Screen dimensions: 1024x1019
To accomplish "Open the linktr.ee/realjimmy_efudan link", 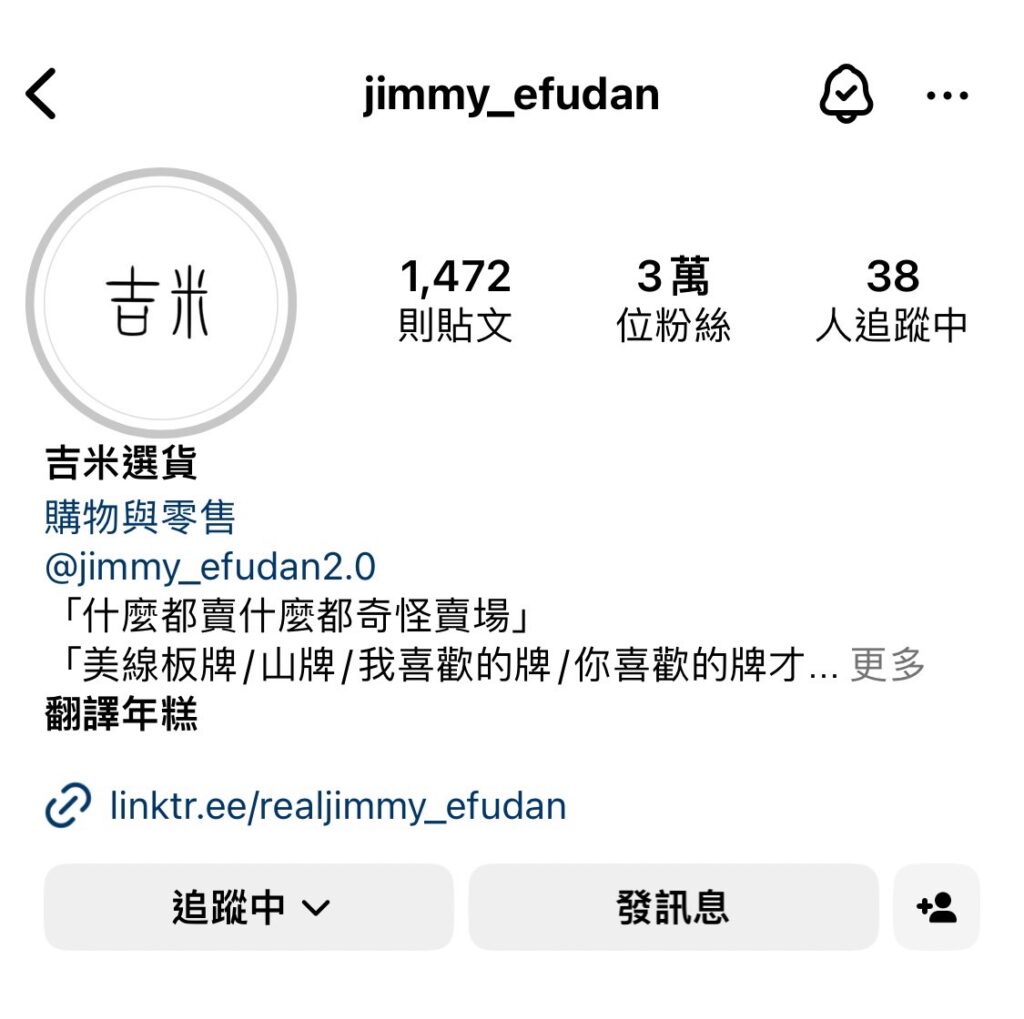I will point(337,806).
